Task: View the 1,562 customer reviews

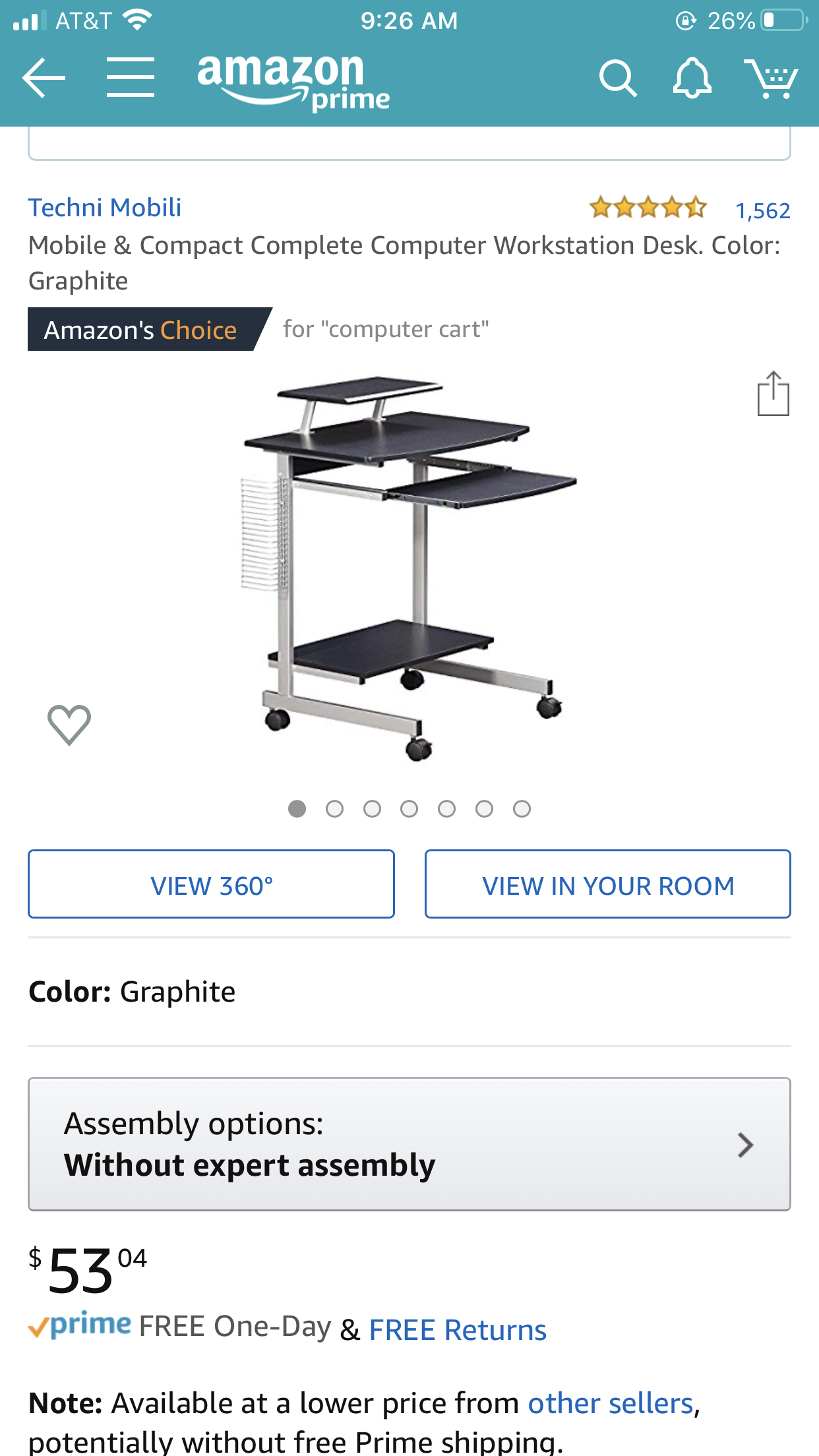Action: point(762,210)
